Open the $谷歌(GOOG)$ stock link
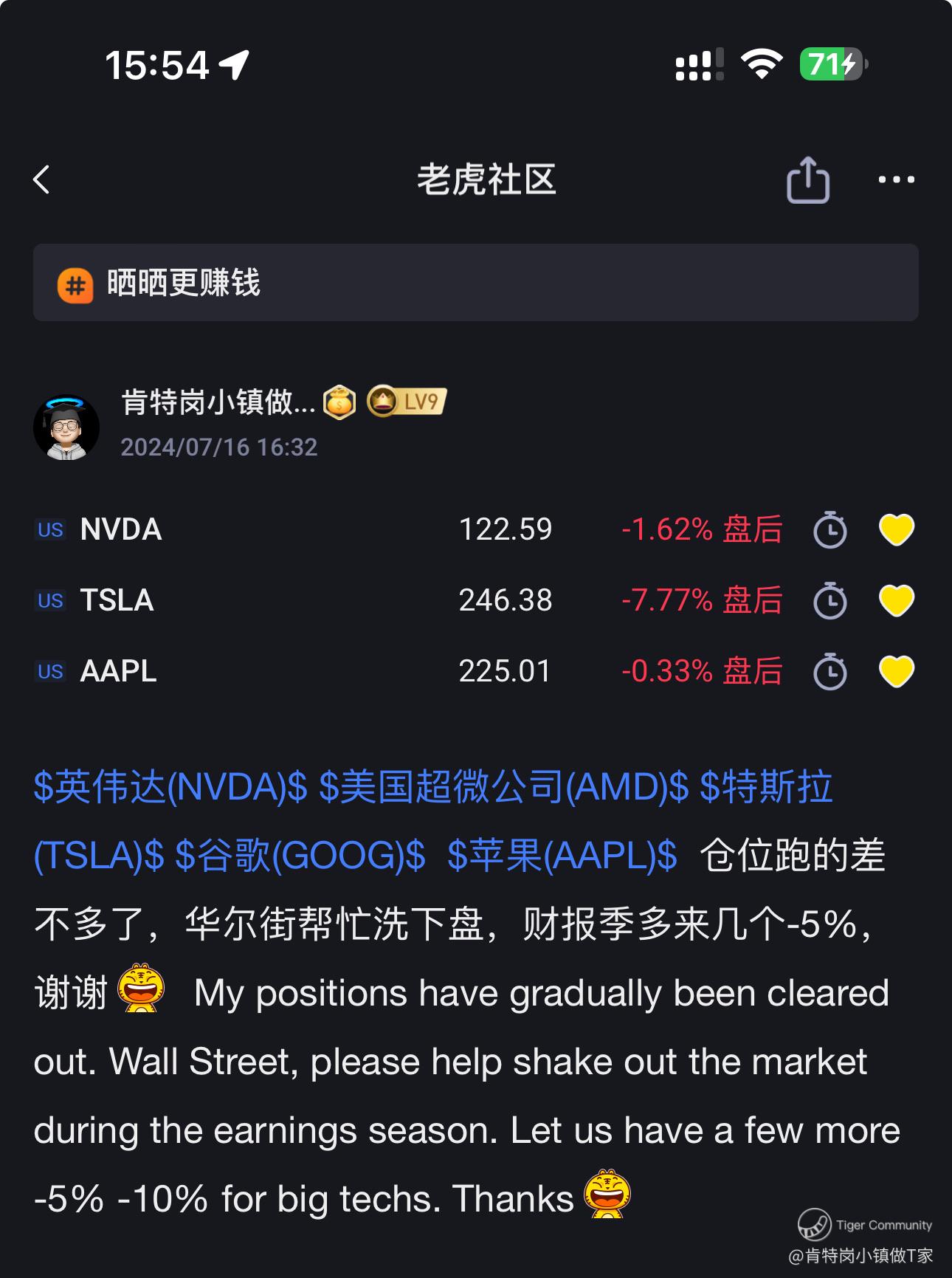Image resolution: width=952 pixels, height=1278 pixels. pyautogui.click(x=300, y=856)
